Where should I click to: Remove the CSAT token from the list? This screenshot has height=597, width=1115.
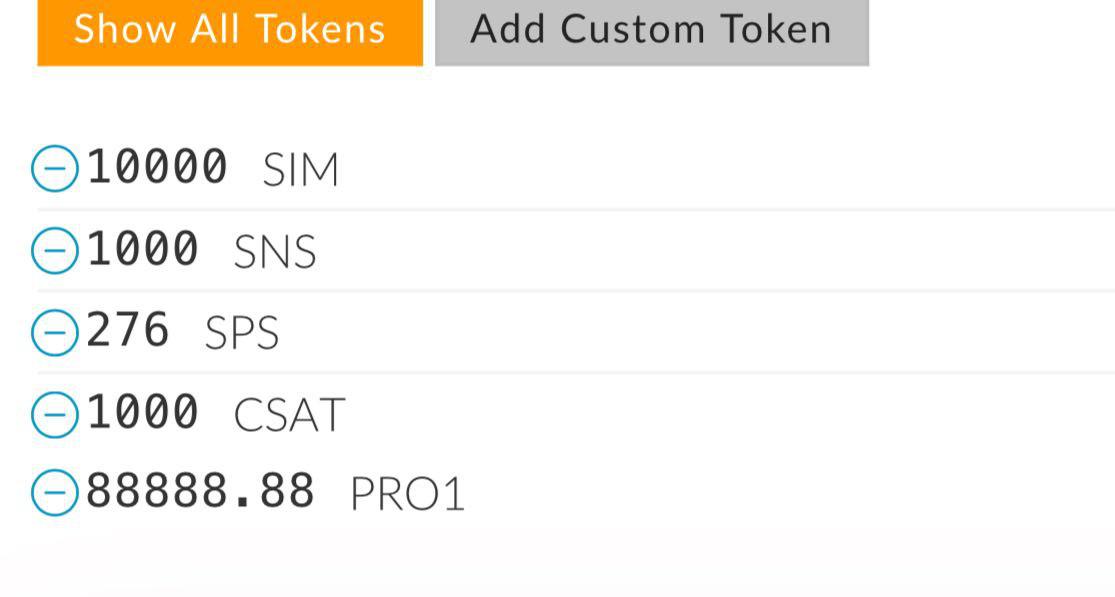pos(54,414)
